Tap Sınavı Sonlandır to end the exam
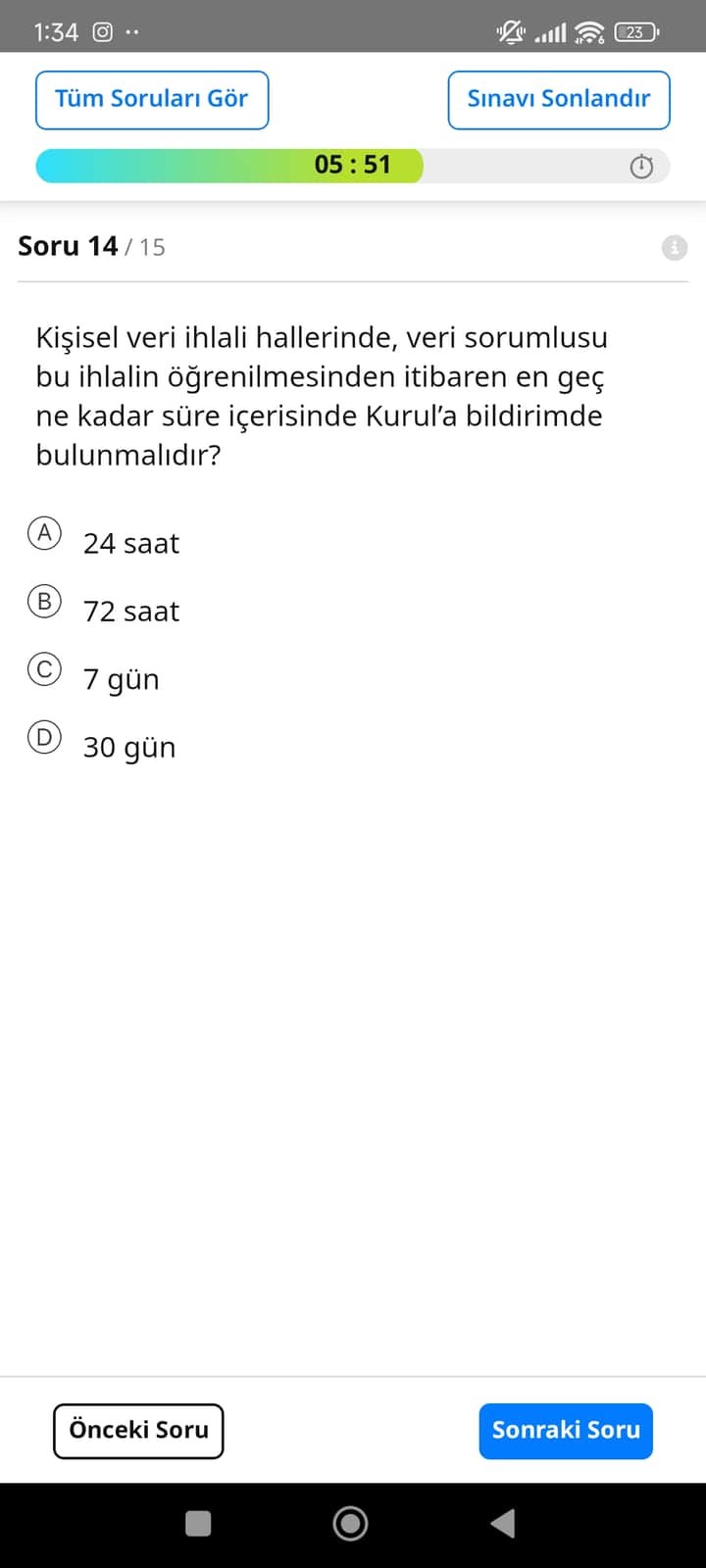The width and height of the screenshot is (706, 1568). click(x=559, y=99)
